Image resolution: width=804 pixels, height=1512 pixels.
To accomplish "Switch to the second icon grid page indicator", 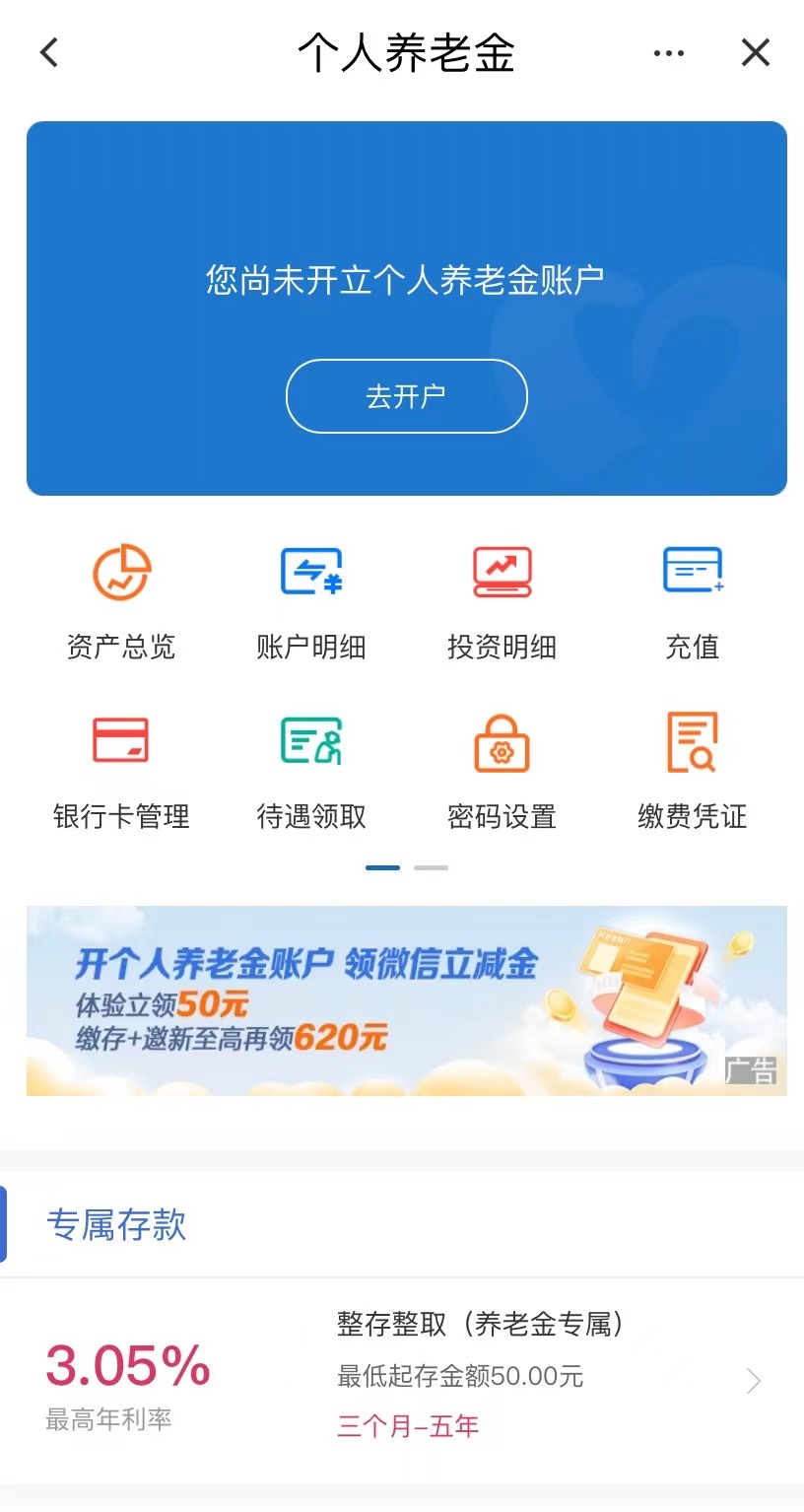I will click(x=431, y=868).
